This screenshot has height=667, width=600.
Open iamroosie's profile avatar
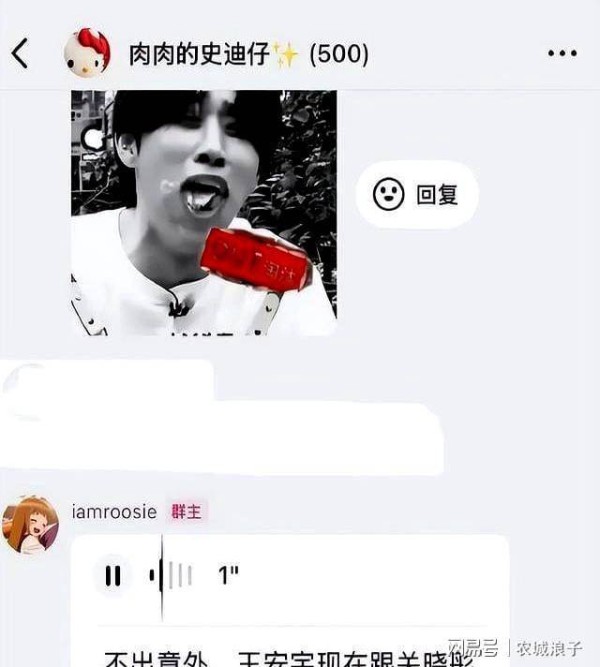[x=30, y=523]
